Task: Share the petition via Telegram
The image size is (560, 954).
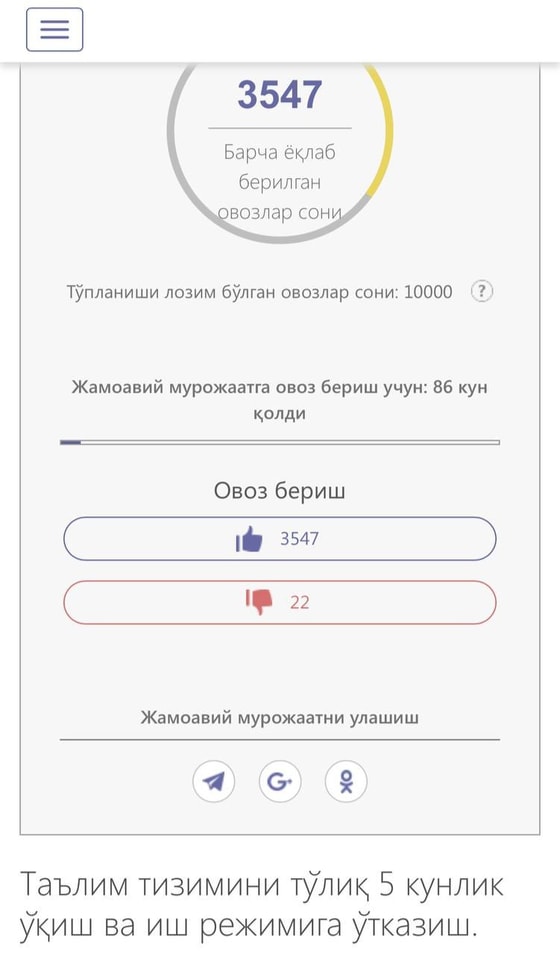Action: pyautogui.click(x=214, y=781)
